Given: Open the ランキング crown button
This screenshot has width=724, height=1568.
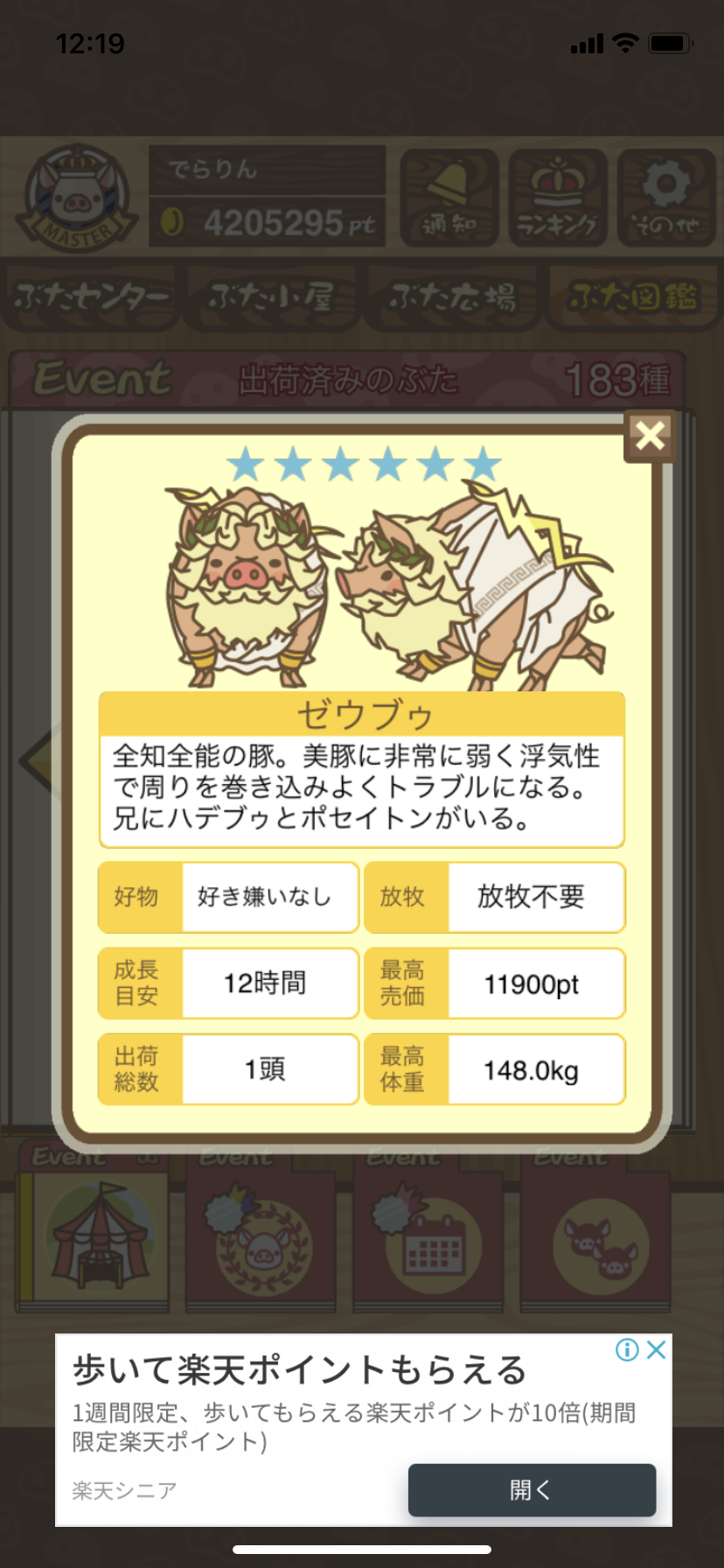Looking at the screenshot, I should [x=558, y=199].
